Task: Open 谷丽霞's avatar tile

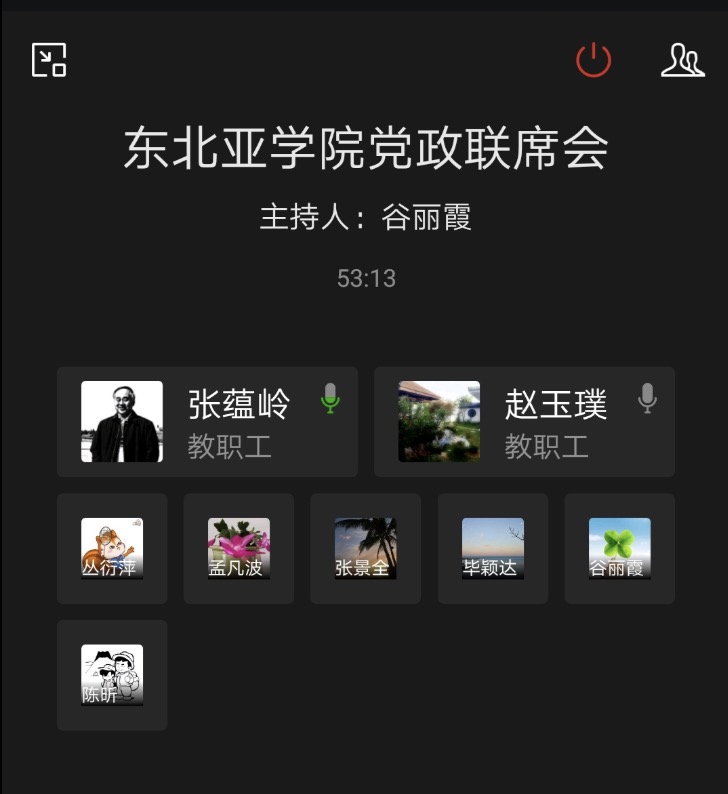Action: (x=619, y=548)
